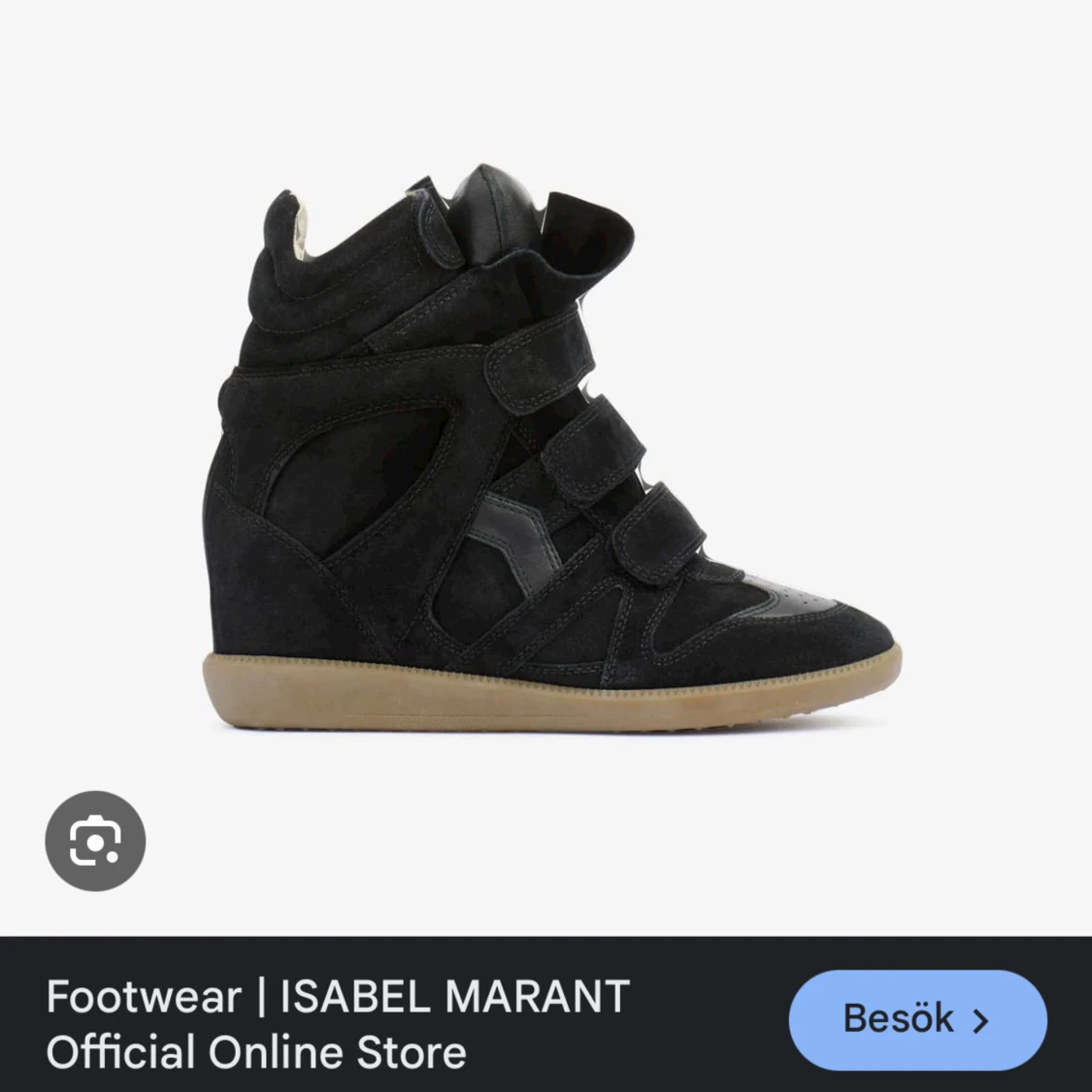Tap the Besök button to visit site
Viewport: 1092px width, 1092px height.
point(916,1019)
